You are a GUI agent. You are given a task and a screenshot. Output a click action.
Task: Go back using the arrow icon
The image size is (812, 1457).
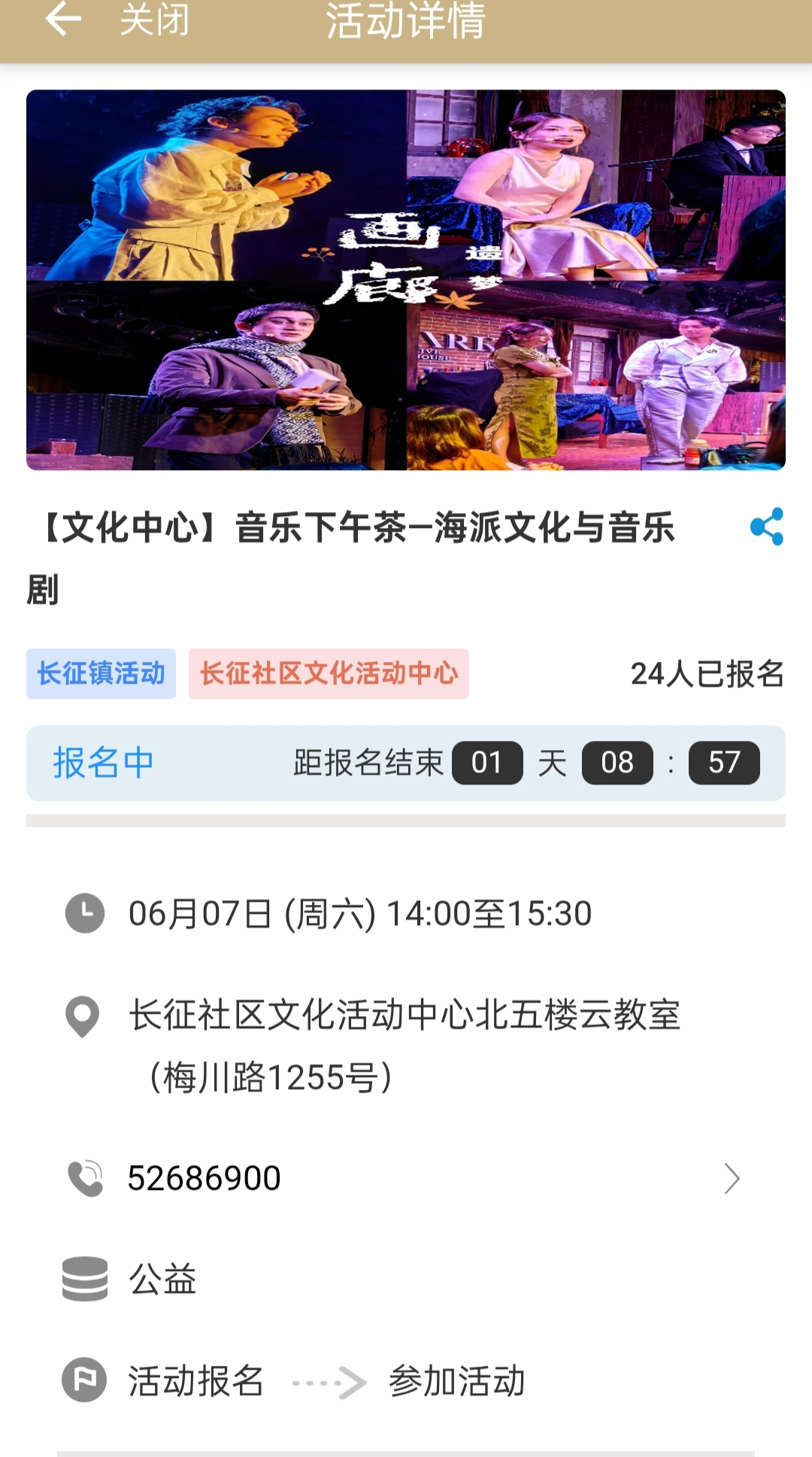(x=63, y=19)
